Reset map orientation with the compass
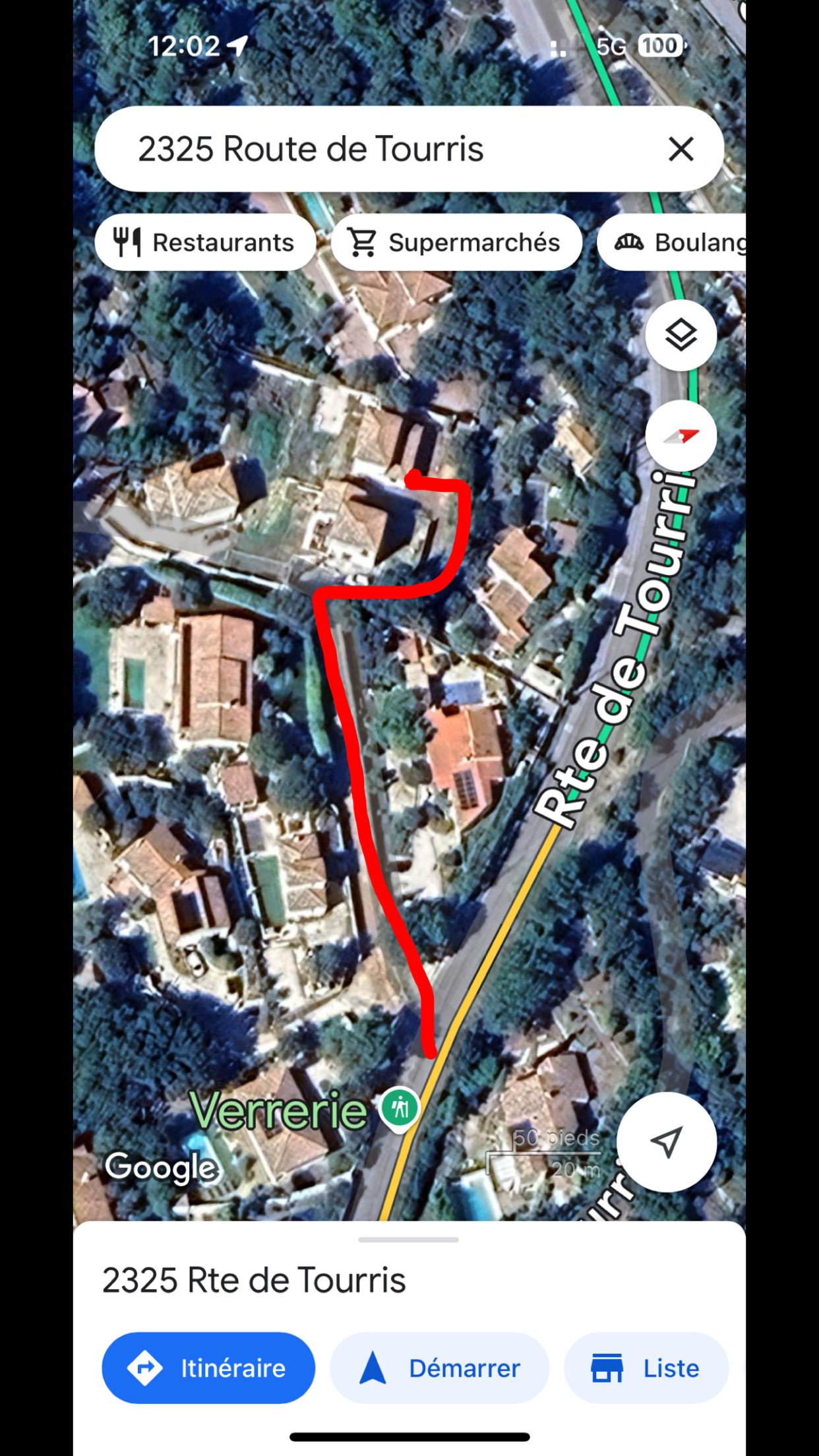This screenshot has height=1456, width=819. [x=681, y=436]
